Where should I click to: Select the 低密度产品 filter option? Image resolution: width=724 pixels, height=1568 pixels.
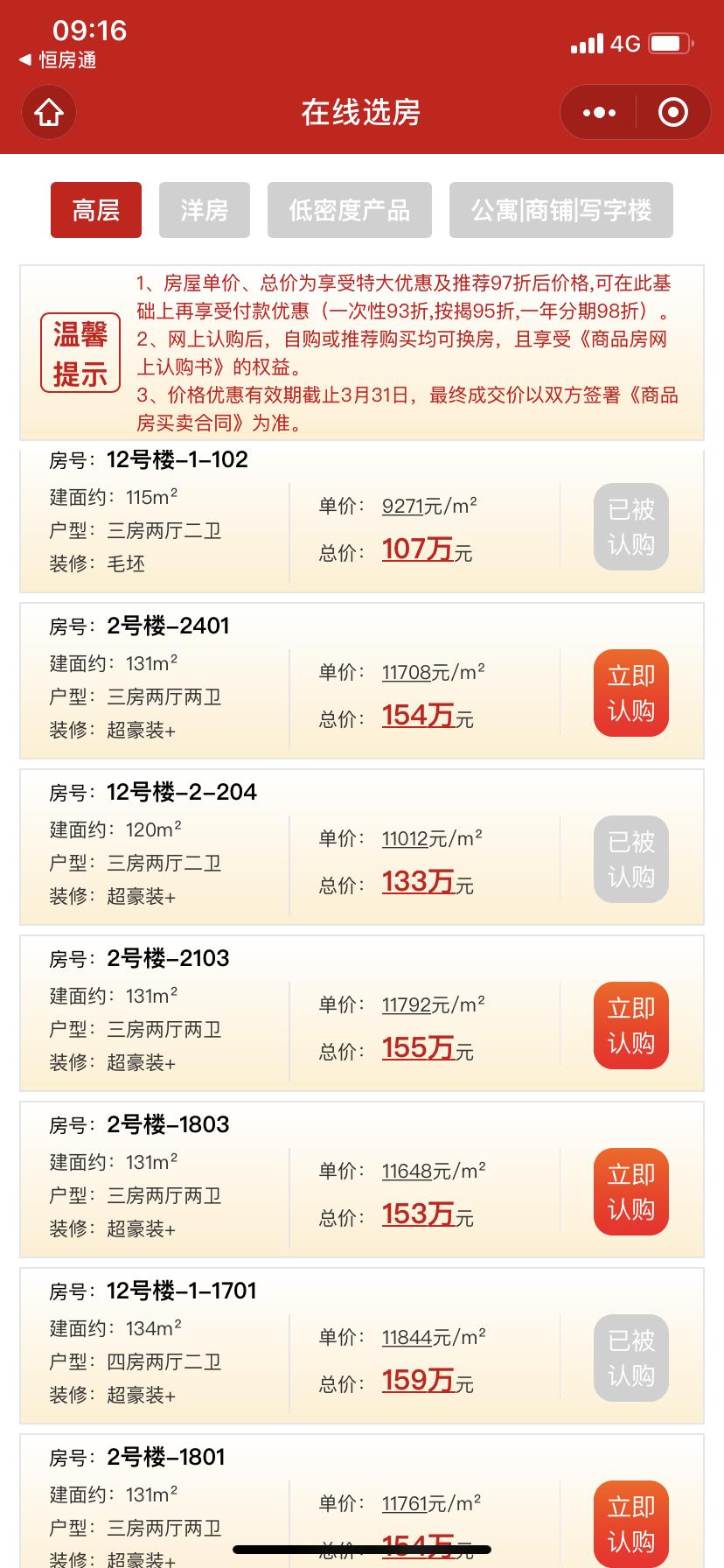click(349, 210)
